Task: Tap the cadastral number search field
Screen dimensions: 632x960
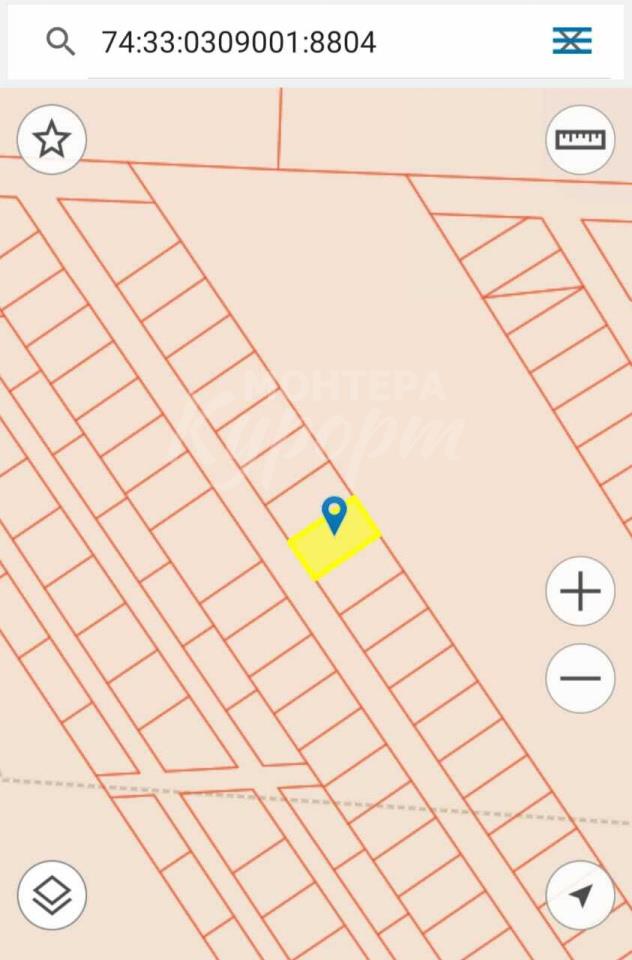Action: tap(300, 42)
